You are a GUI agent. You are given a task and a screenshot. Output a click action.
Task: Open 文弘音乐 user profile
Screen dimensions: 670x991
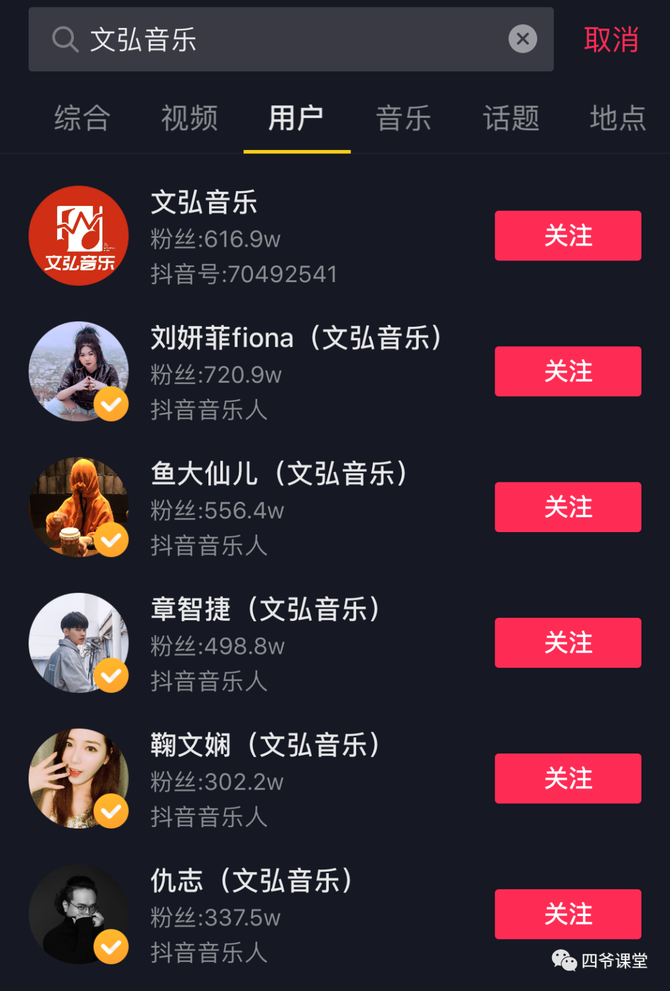coord(79,236)
